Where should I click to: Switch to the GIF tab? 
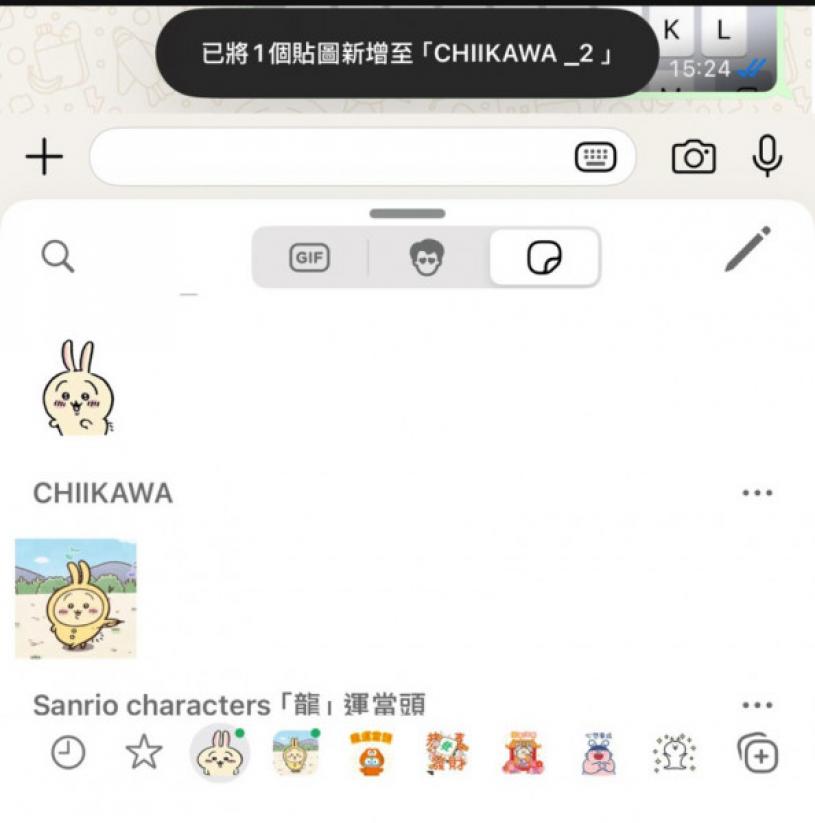click(x=310, y=258)
